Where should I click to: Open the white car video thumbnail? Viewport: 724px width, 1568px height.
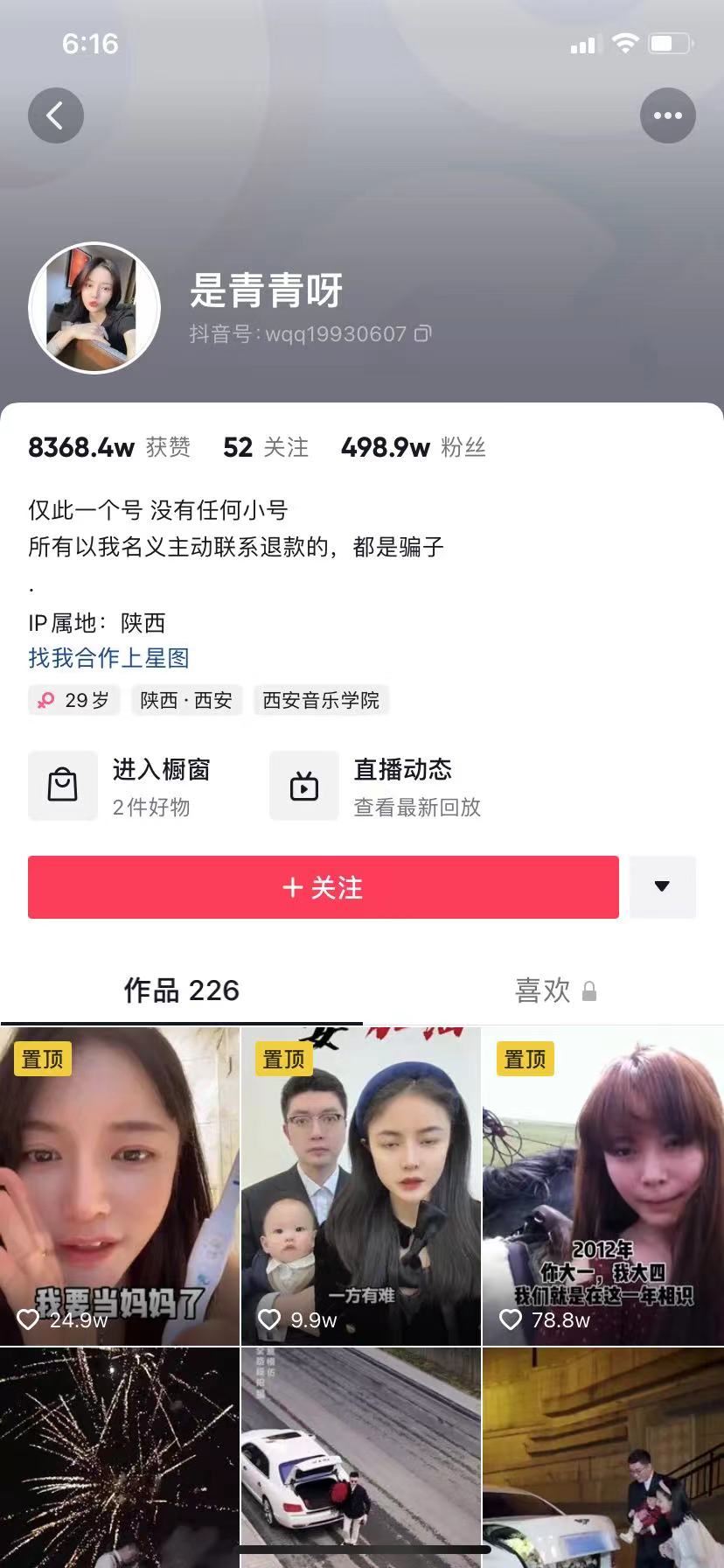click(360, 1452)
